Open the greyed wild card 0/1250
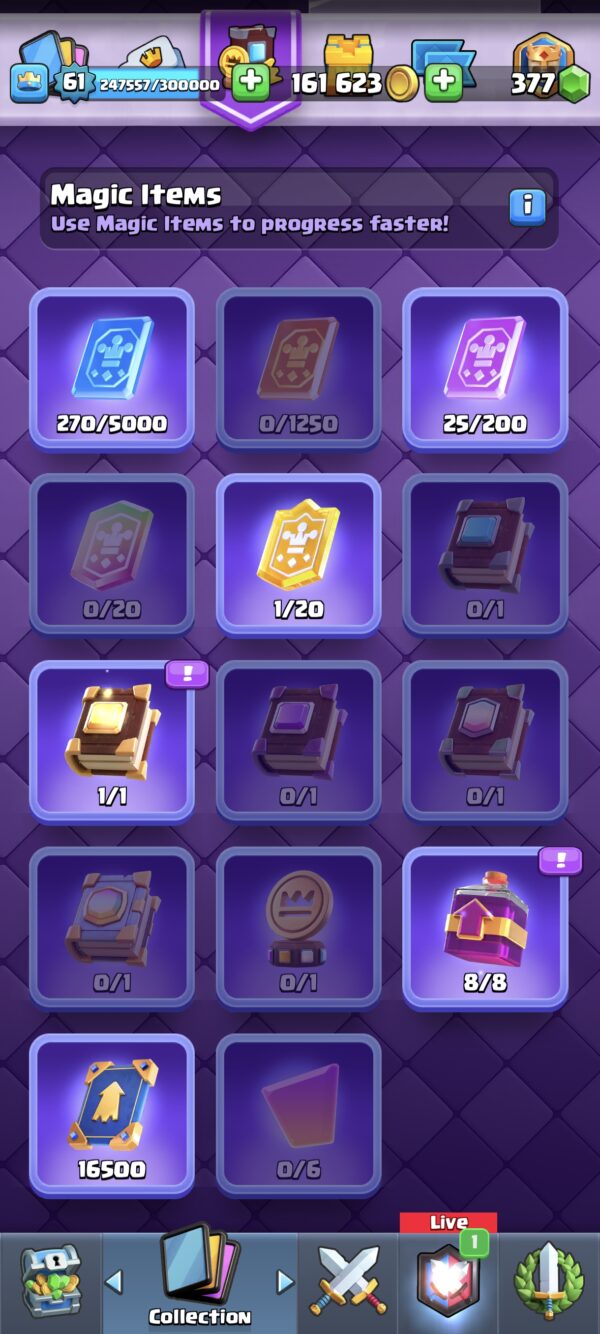 pyautogui.click(x=298, y=368)
